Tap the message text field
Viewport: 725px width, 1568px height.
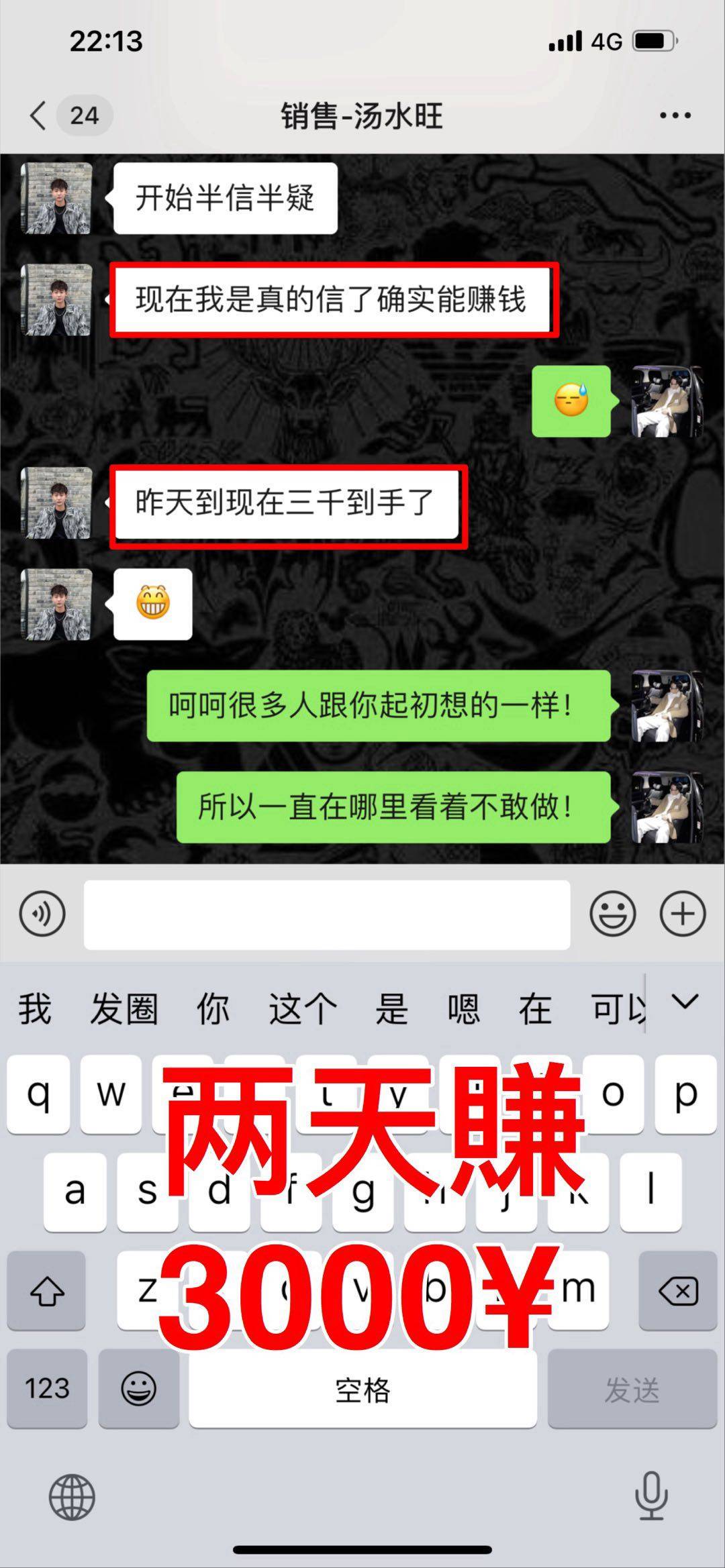(x=327, y=915)
